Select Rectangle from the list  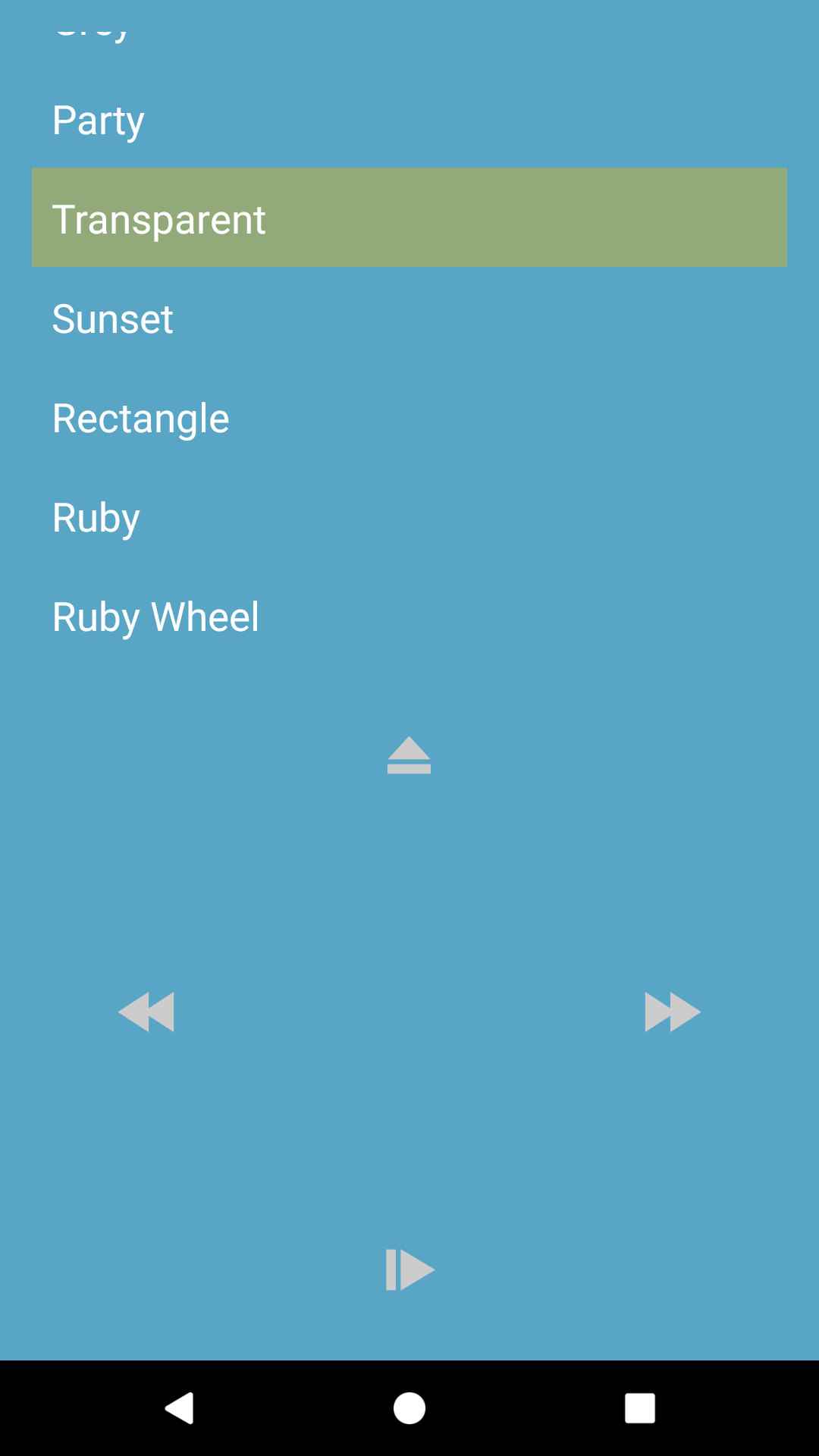tap(409, 416)
